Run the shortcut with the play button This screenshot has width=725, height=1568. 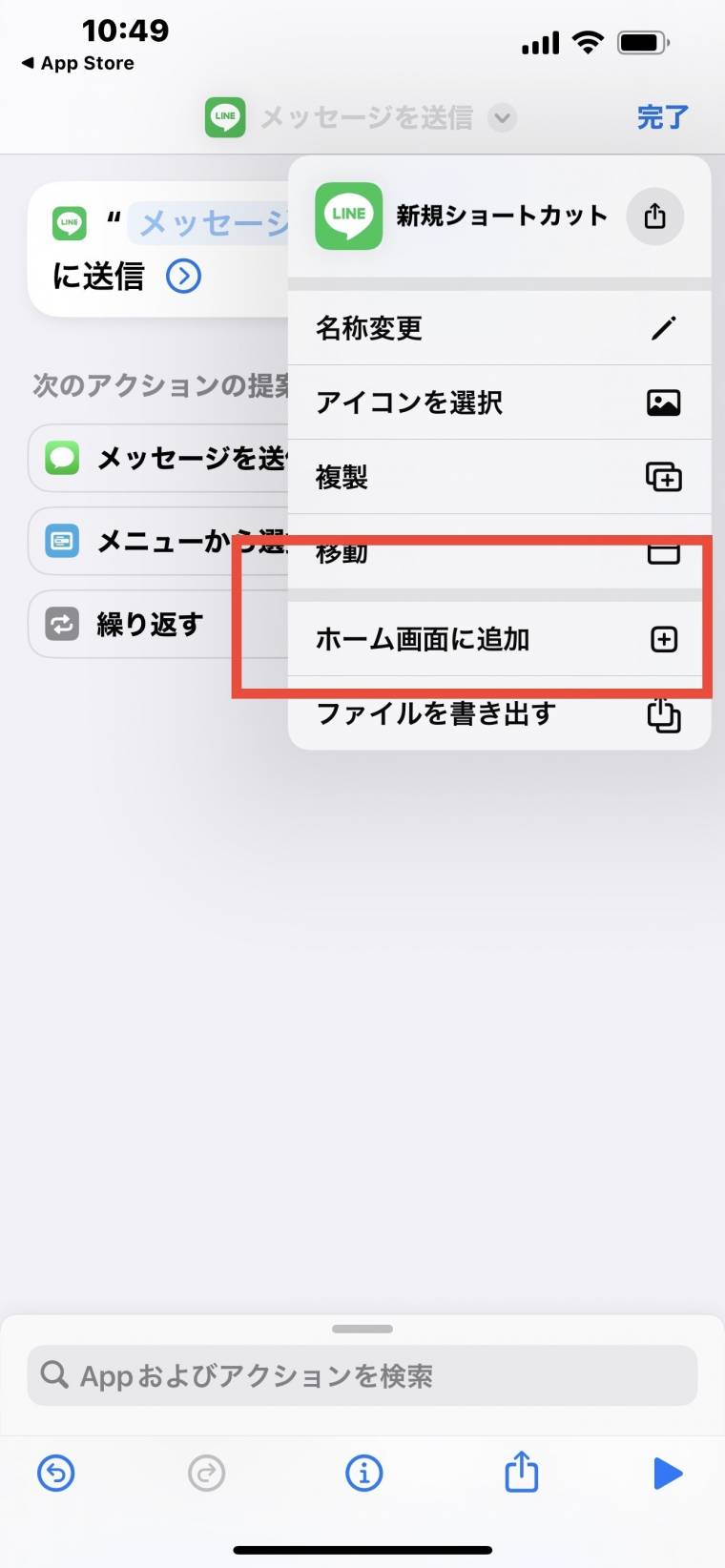coord(668,1474)
